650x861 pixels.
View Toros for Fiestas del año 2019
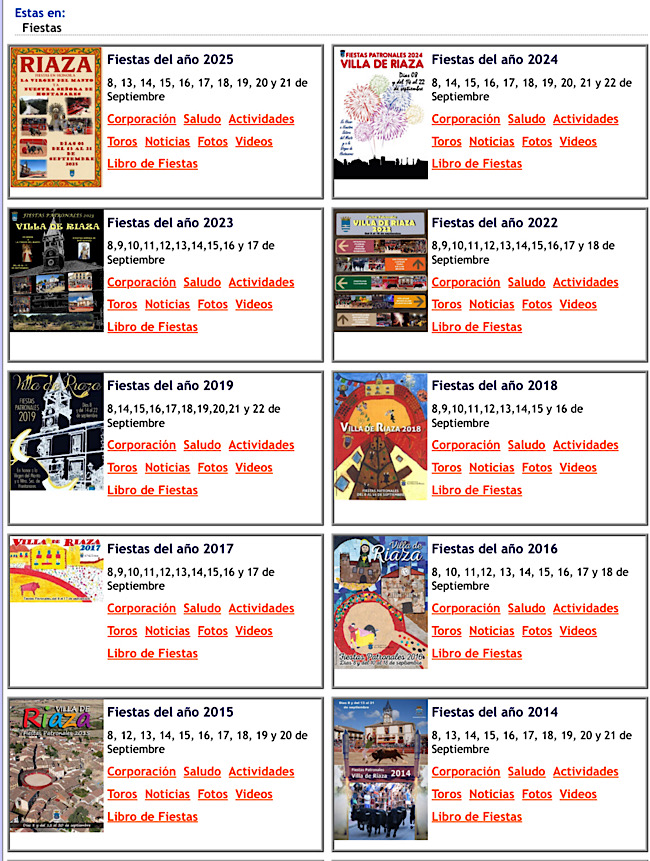tap(122, 468)
